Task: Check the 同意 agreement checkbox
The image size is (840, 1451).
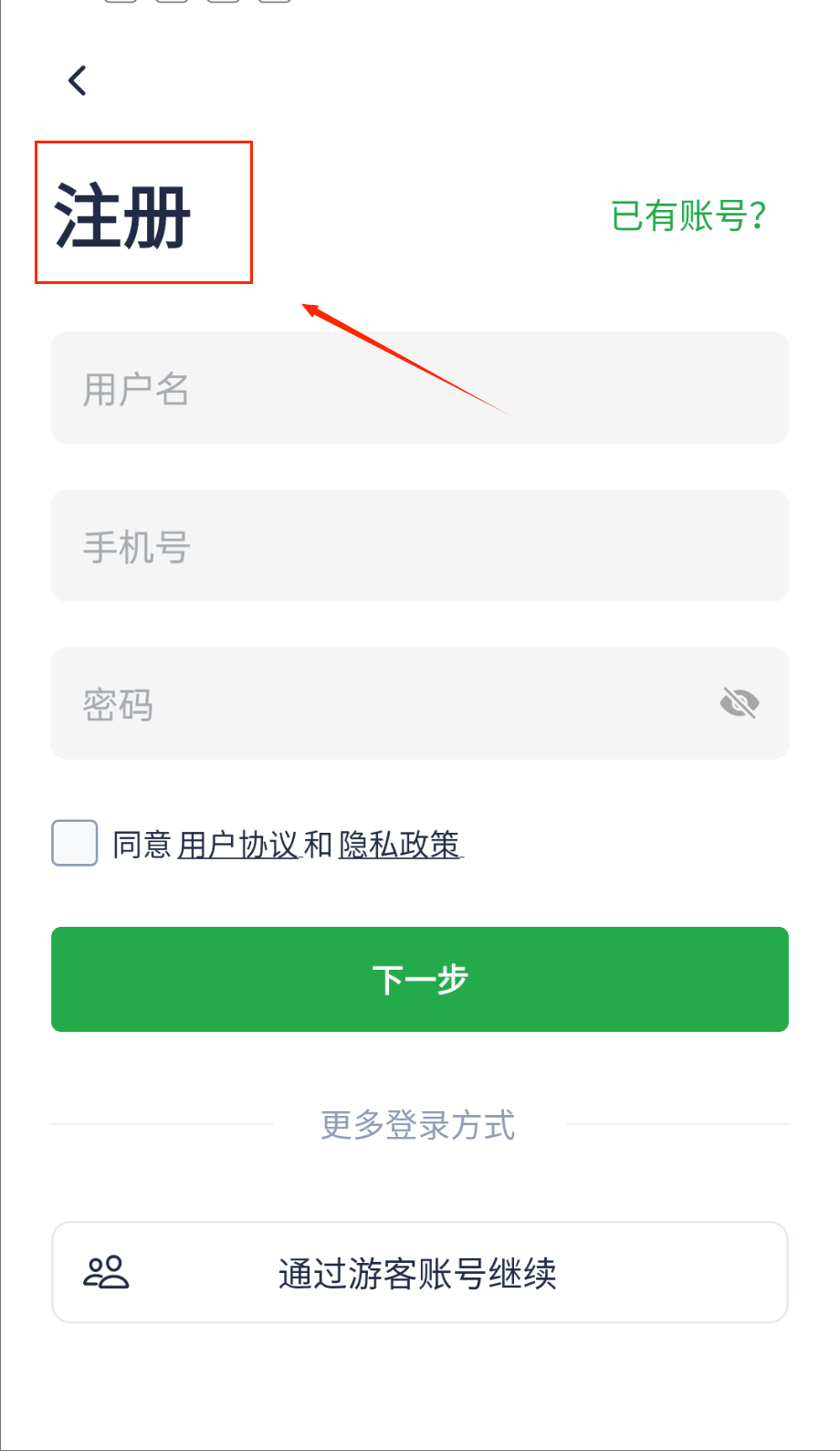Action: 75,843
